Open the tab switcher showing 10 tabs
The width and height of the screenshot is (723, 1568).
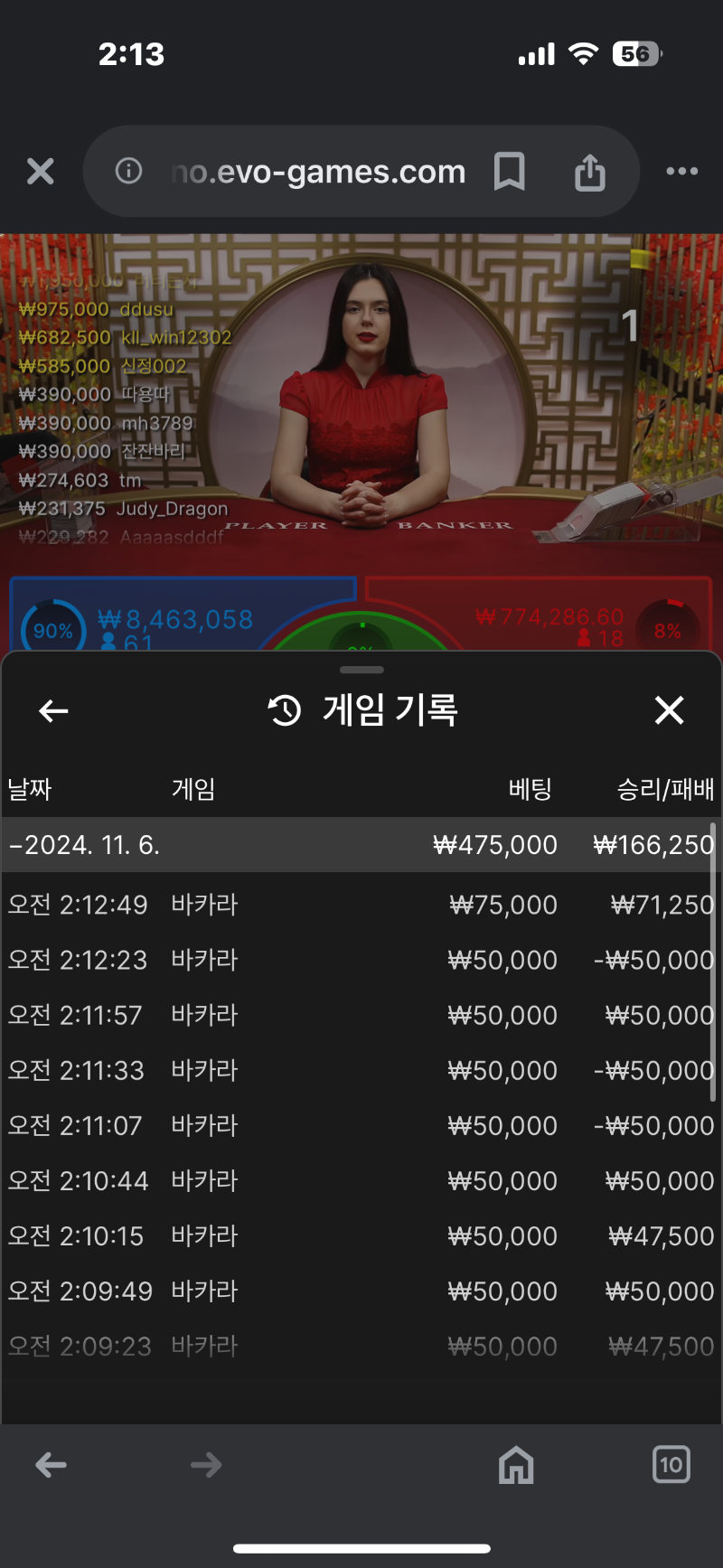coord(671,1464)
